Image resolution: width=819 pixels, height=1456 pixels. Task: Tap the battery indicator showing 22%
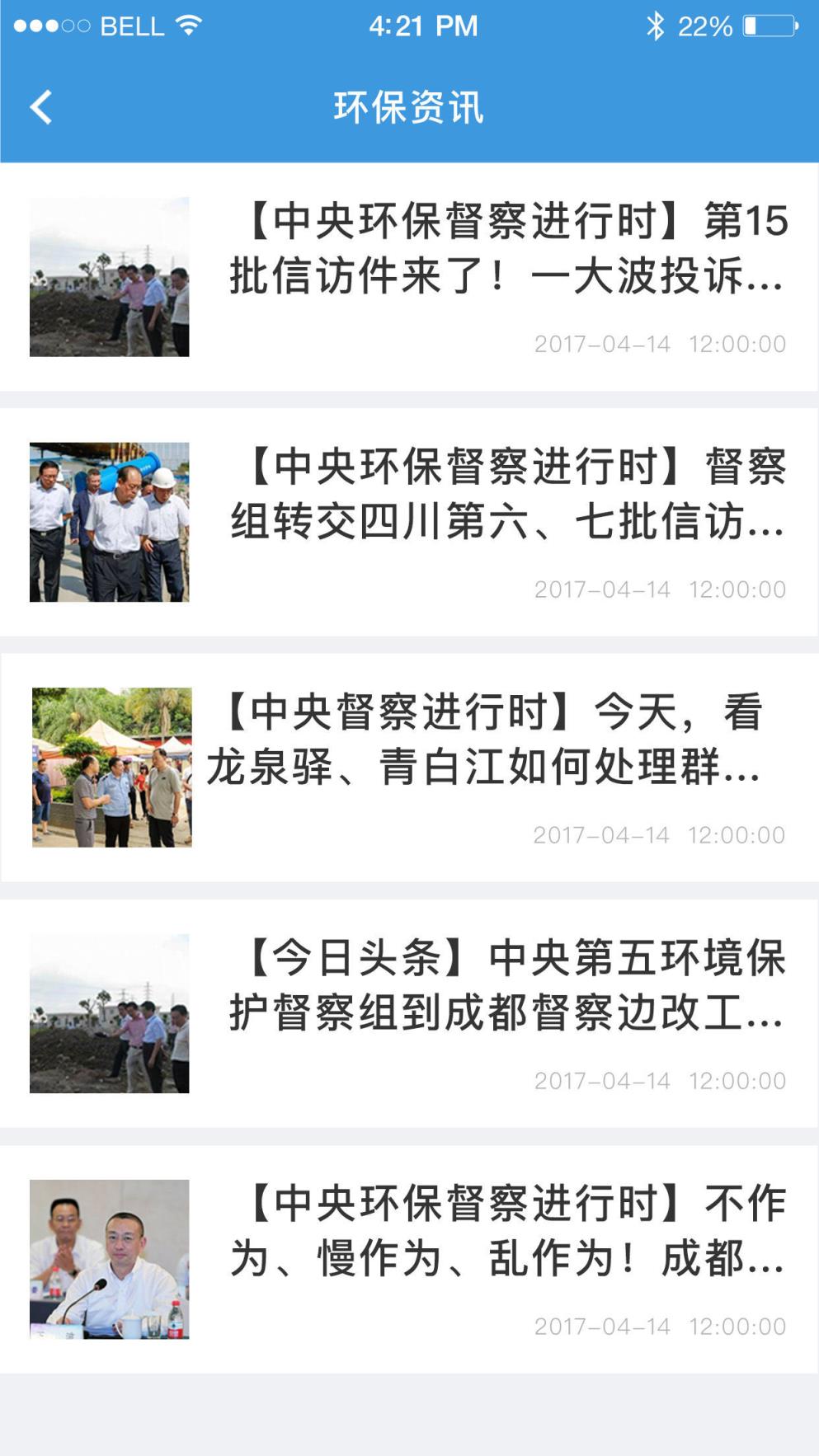click(x=738, y=25)
